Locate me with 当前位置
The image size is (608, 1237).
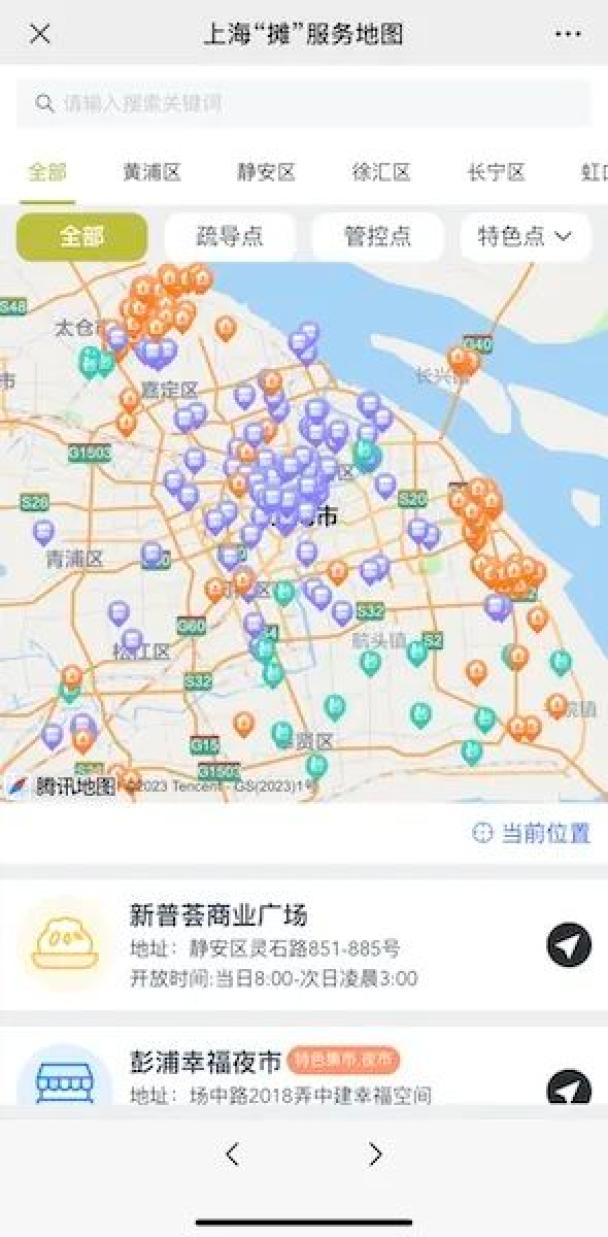click(x=532, y=833)
